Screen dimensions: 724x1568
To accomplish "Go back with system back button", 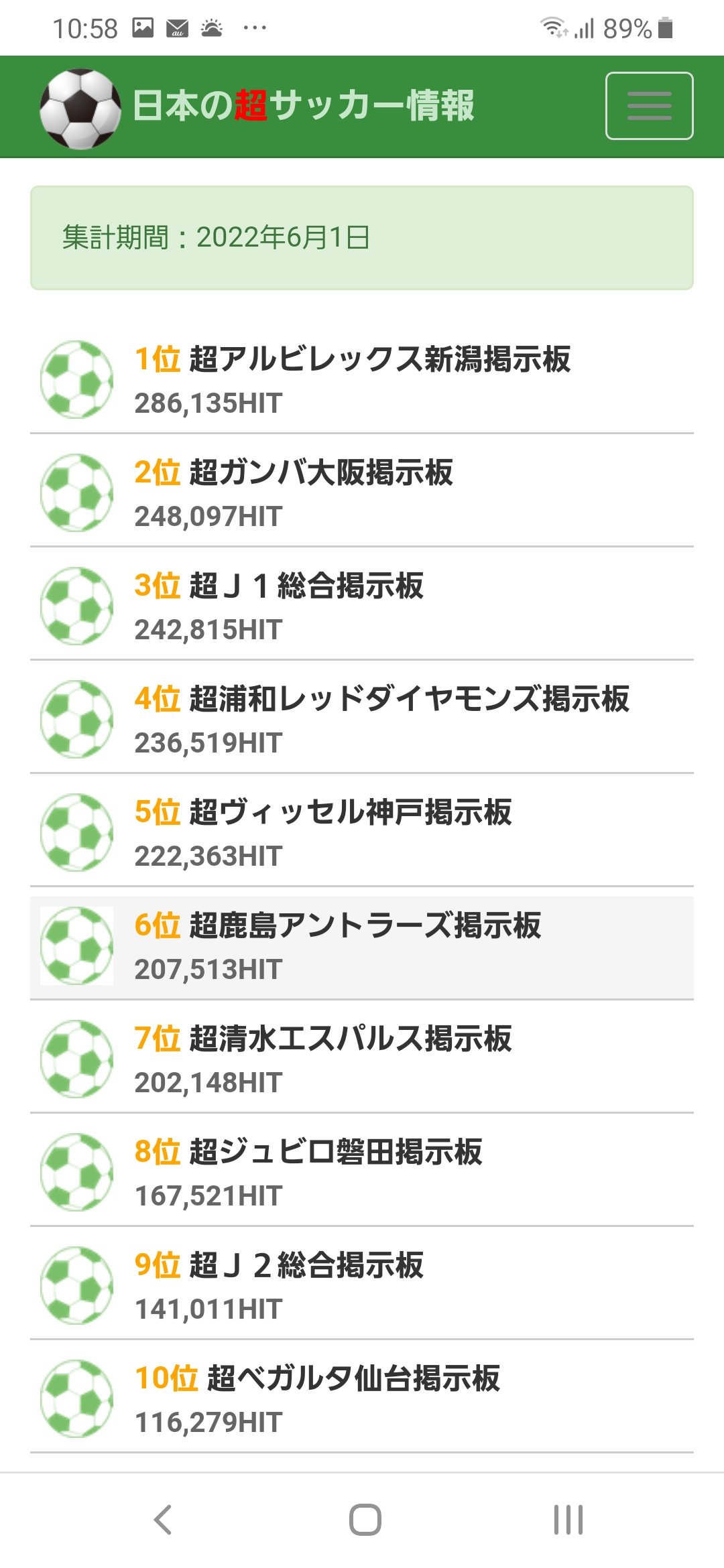I will (x=163, y=1519).
